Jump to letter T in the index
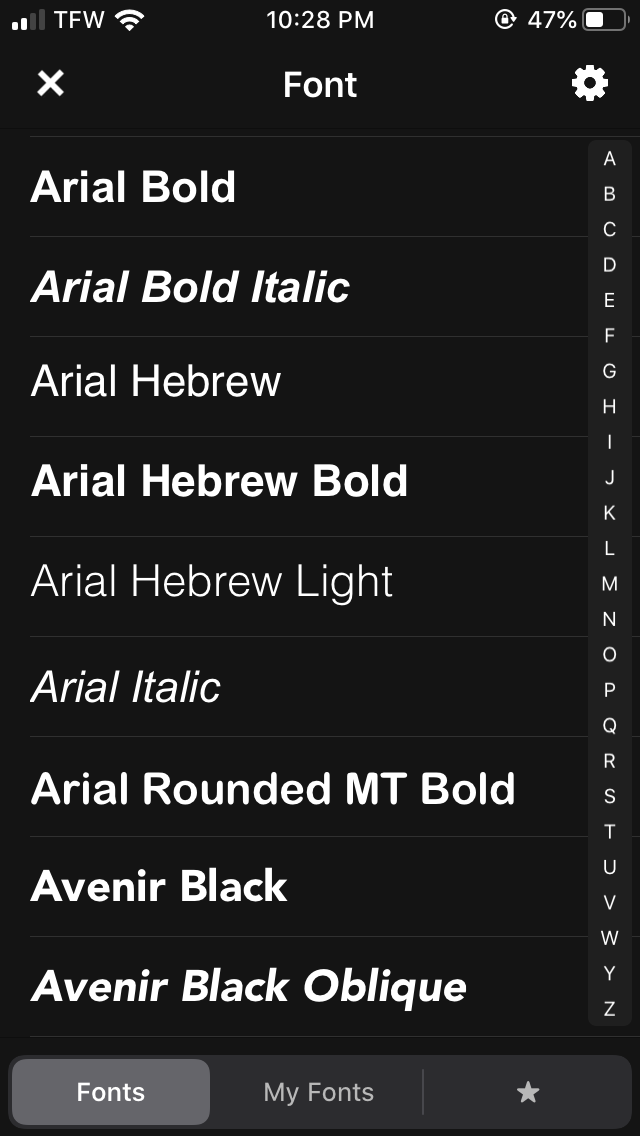The image size is (640, 1136). 609,831
